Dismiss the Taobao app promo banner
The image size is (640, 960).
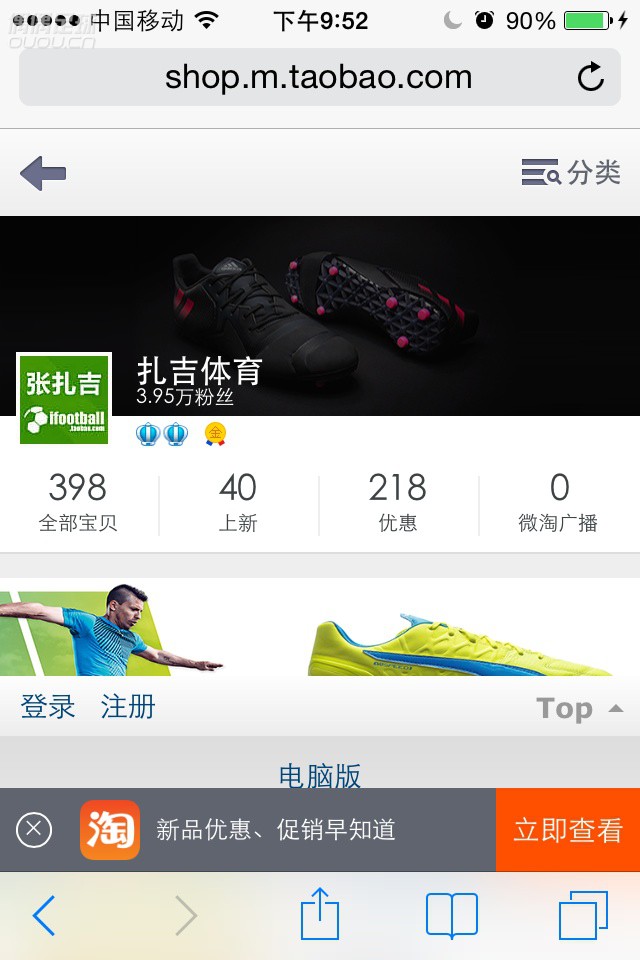[x=34, y=829]
